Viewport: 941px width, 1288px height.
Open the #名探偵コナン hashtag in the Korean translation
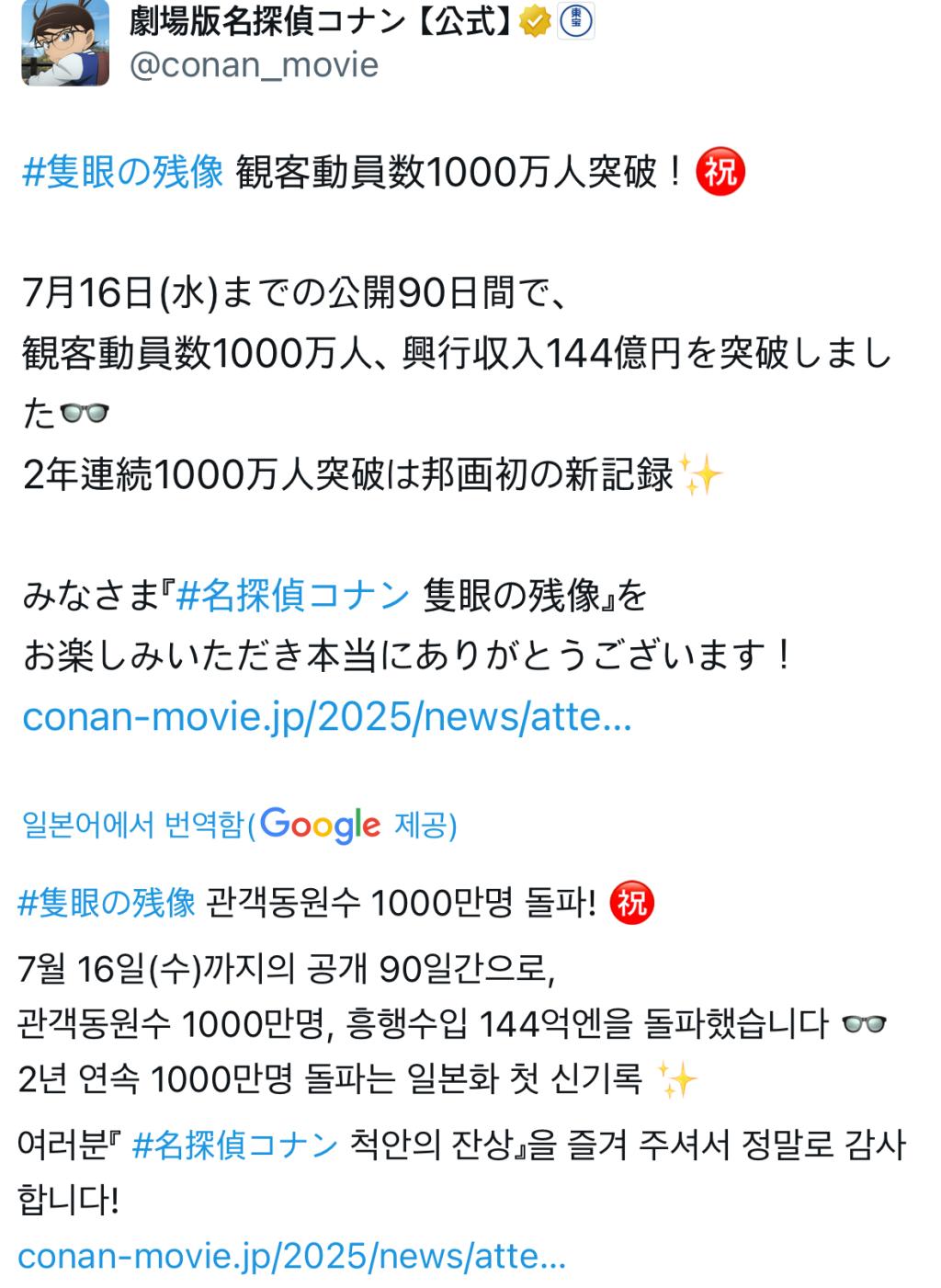235,1145
